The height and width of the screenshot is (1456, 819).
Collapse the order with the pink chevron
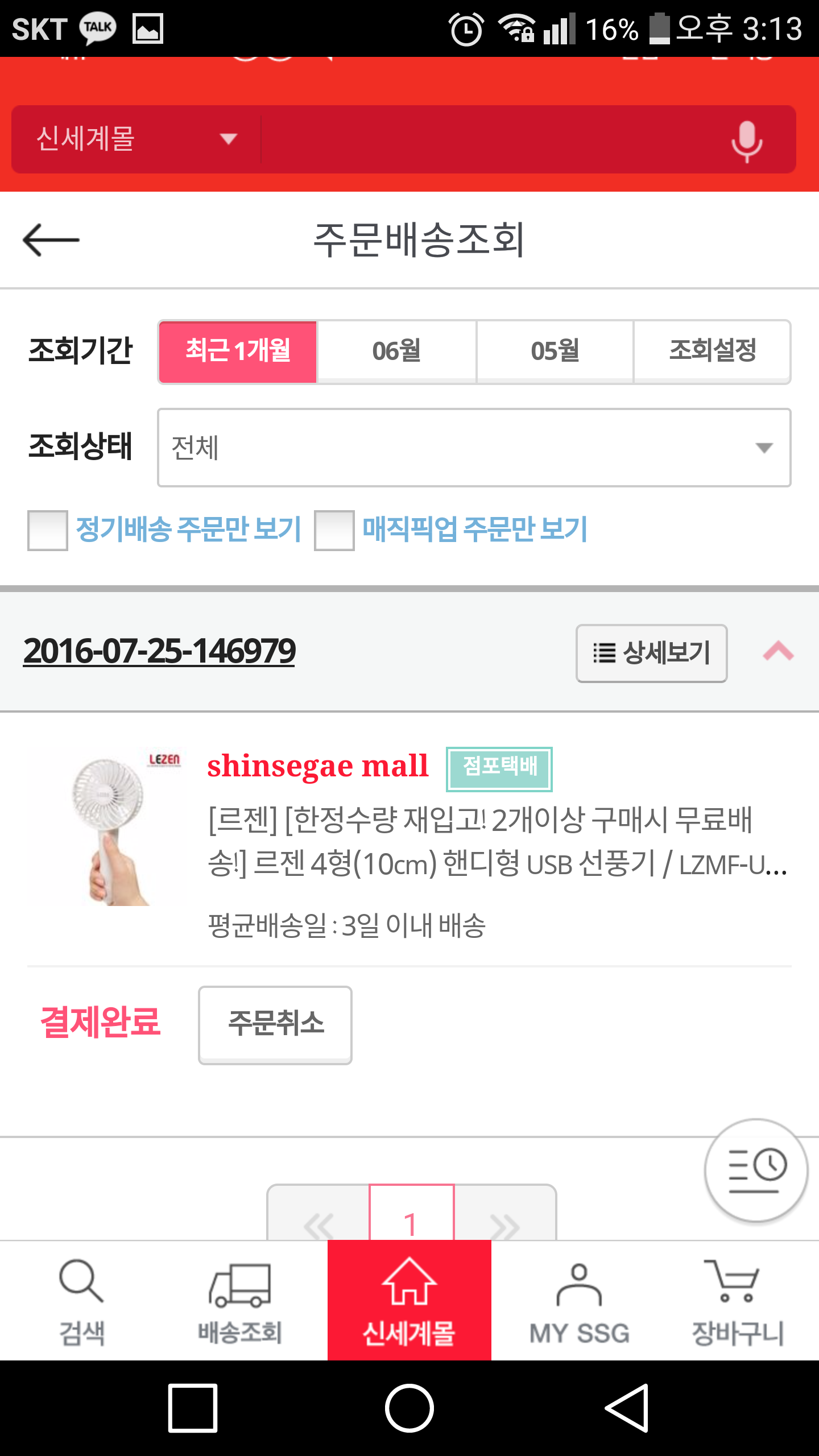pos(778,651)
